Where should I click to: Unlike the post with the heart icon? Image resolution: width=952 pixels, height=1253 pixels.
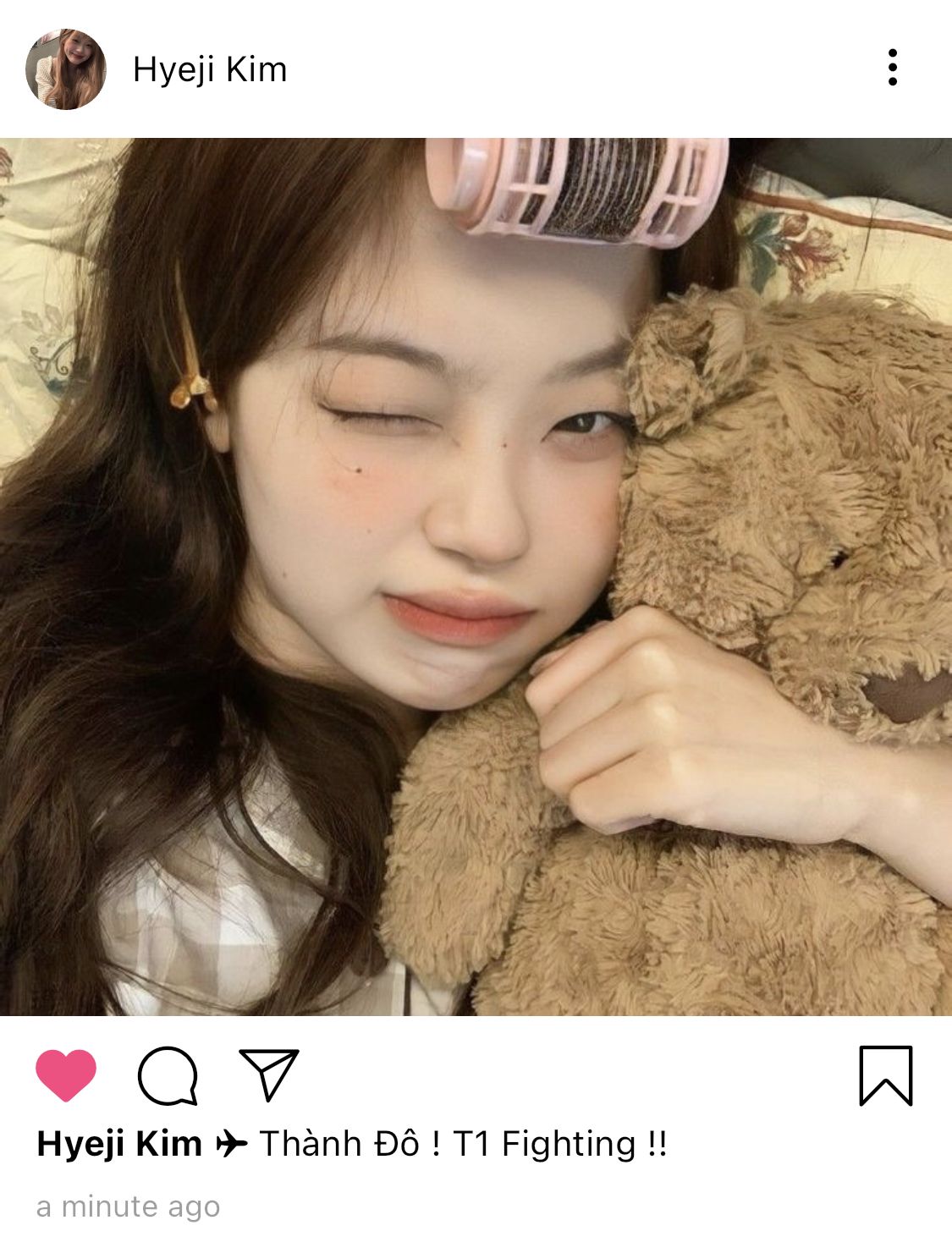66,1074
